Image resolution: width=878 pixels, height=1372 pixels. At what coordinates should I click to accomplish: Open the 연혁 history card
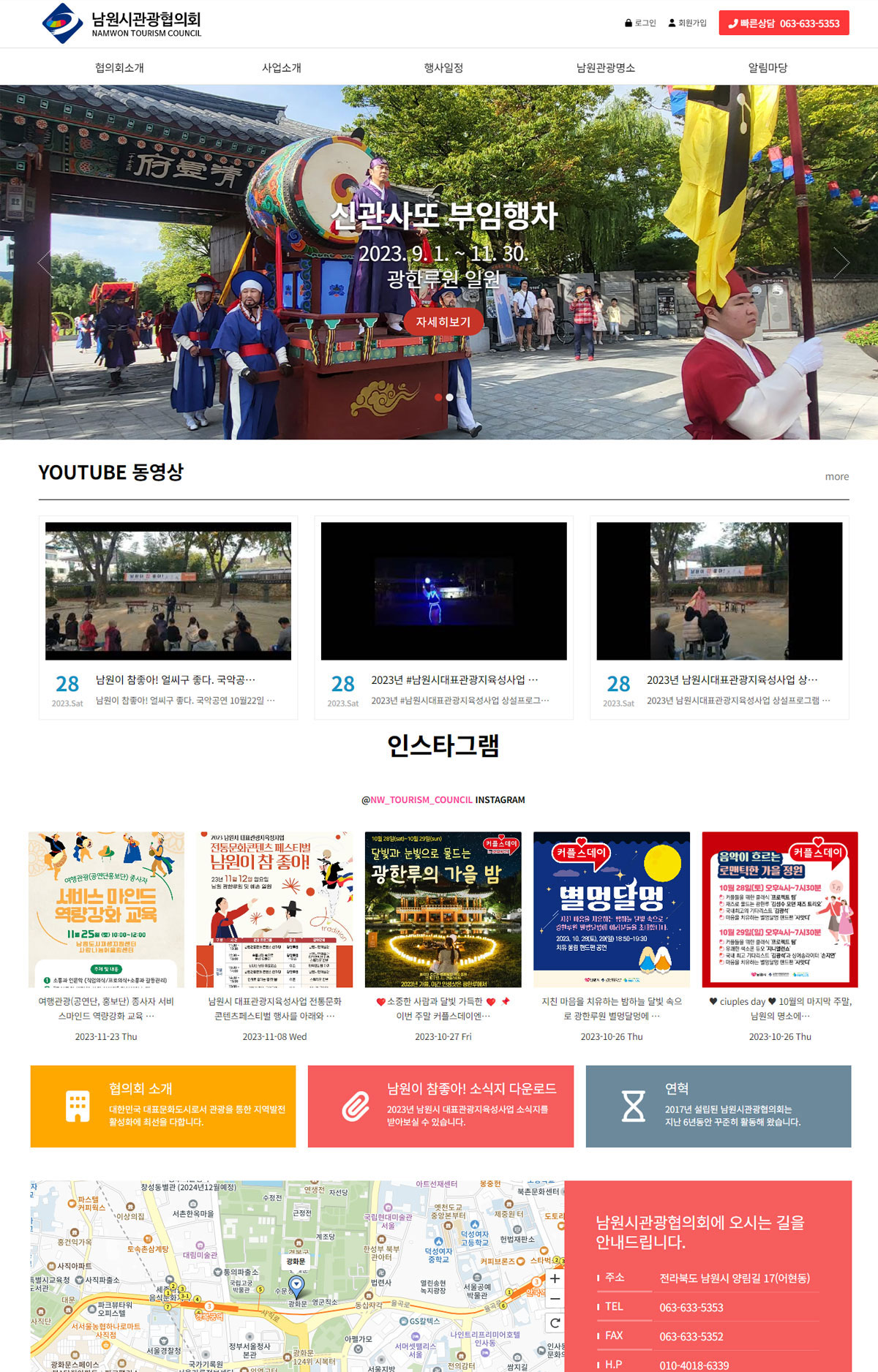tap(718, 1106)
